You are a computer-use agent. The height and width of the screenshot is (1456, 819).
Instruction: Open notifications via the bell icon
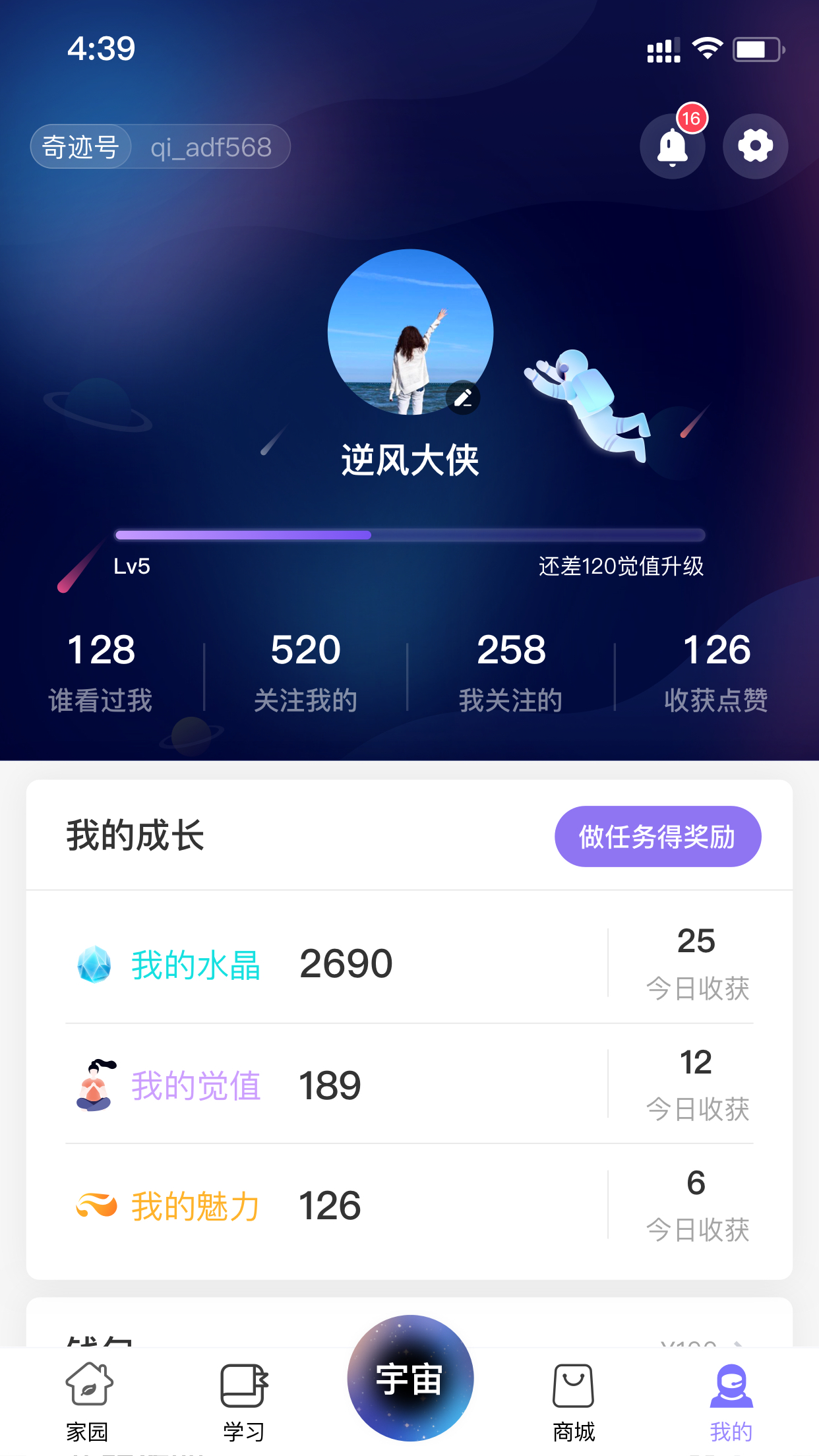(x=671, y=146)
